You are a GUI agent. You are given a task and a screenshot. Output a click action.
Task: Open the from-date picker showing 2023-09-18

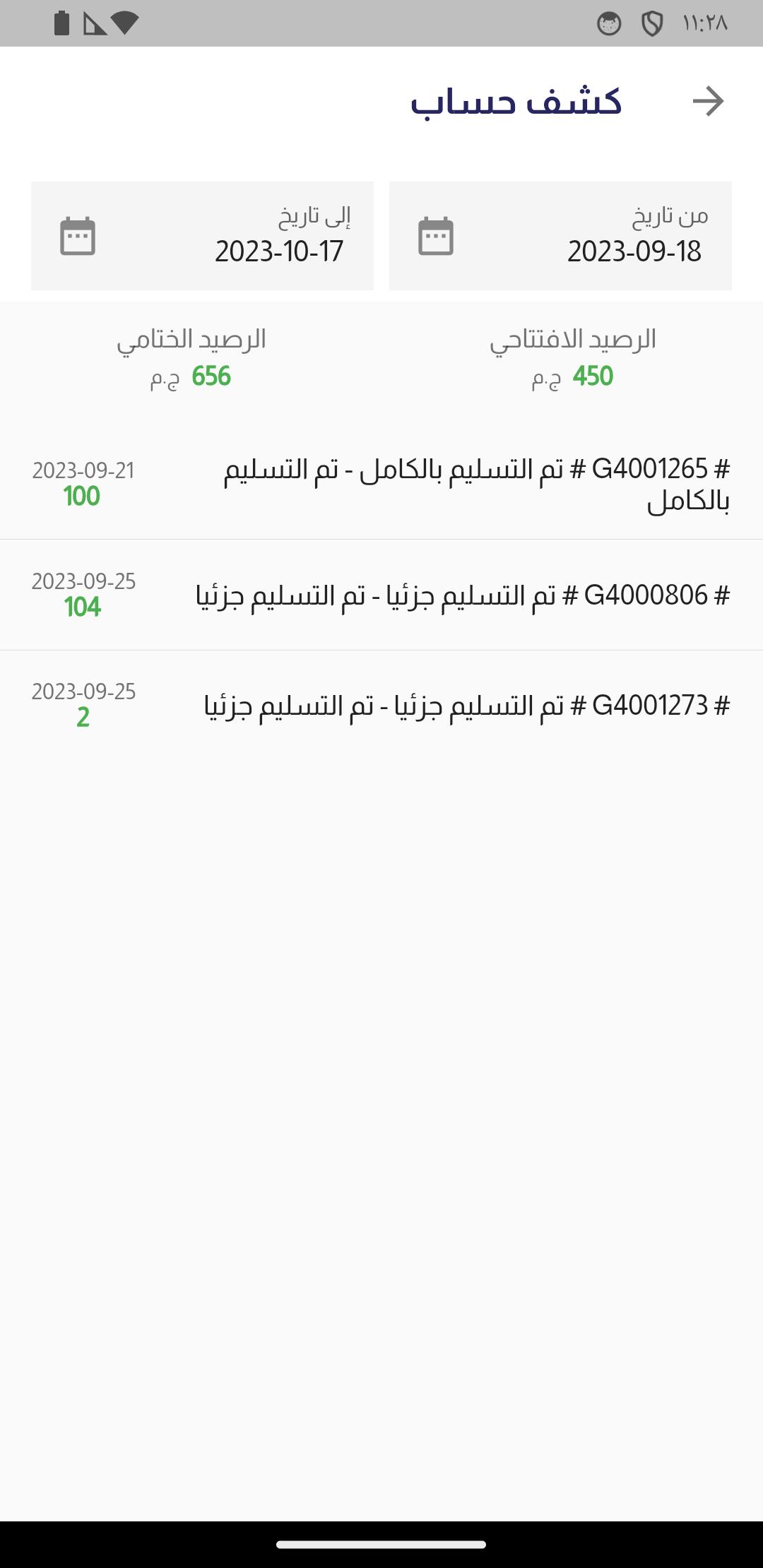click(560, 236)
